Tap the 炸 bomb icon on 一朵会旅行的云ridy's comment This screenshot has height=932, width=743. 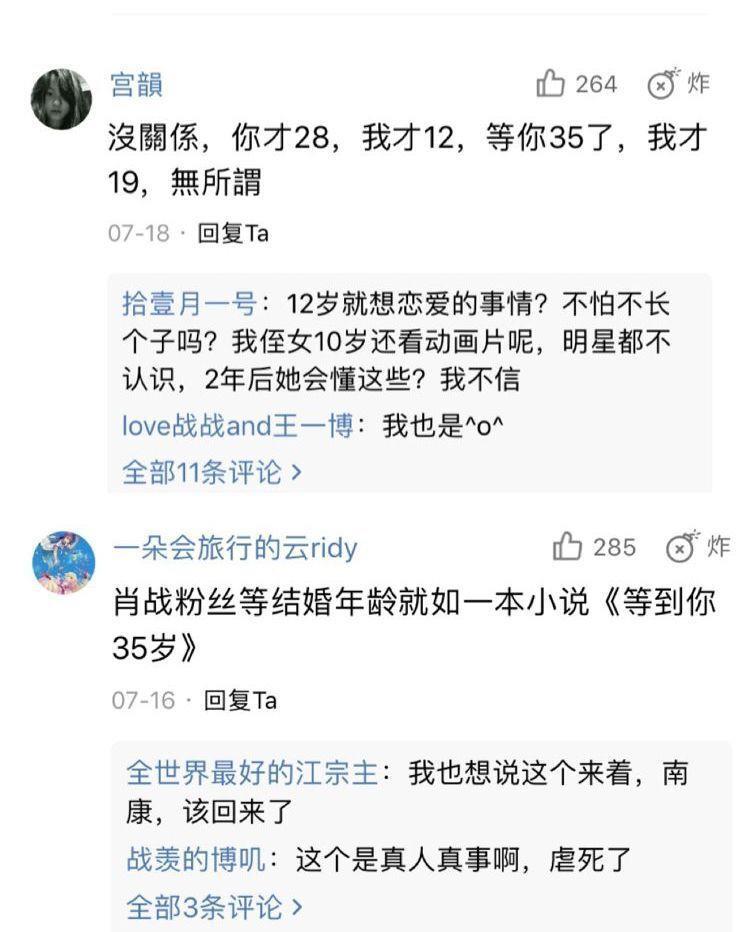pos(683,547)
